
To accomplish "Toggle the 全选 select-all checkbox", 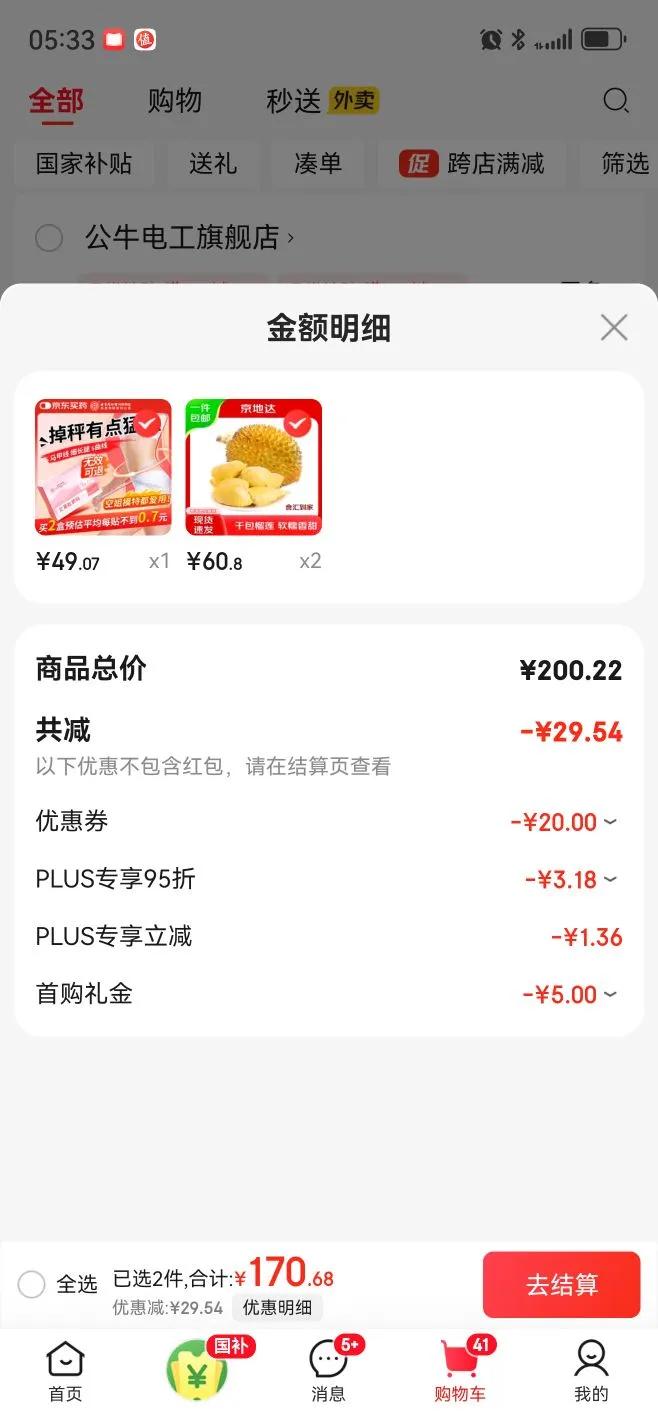I will (32, 1284).
